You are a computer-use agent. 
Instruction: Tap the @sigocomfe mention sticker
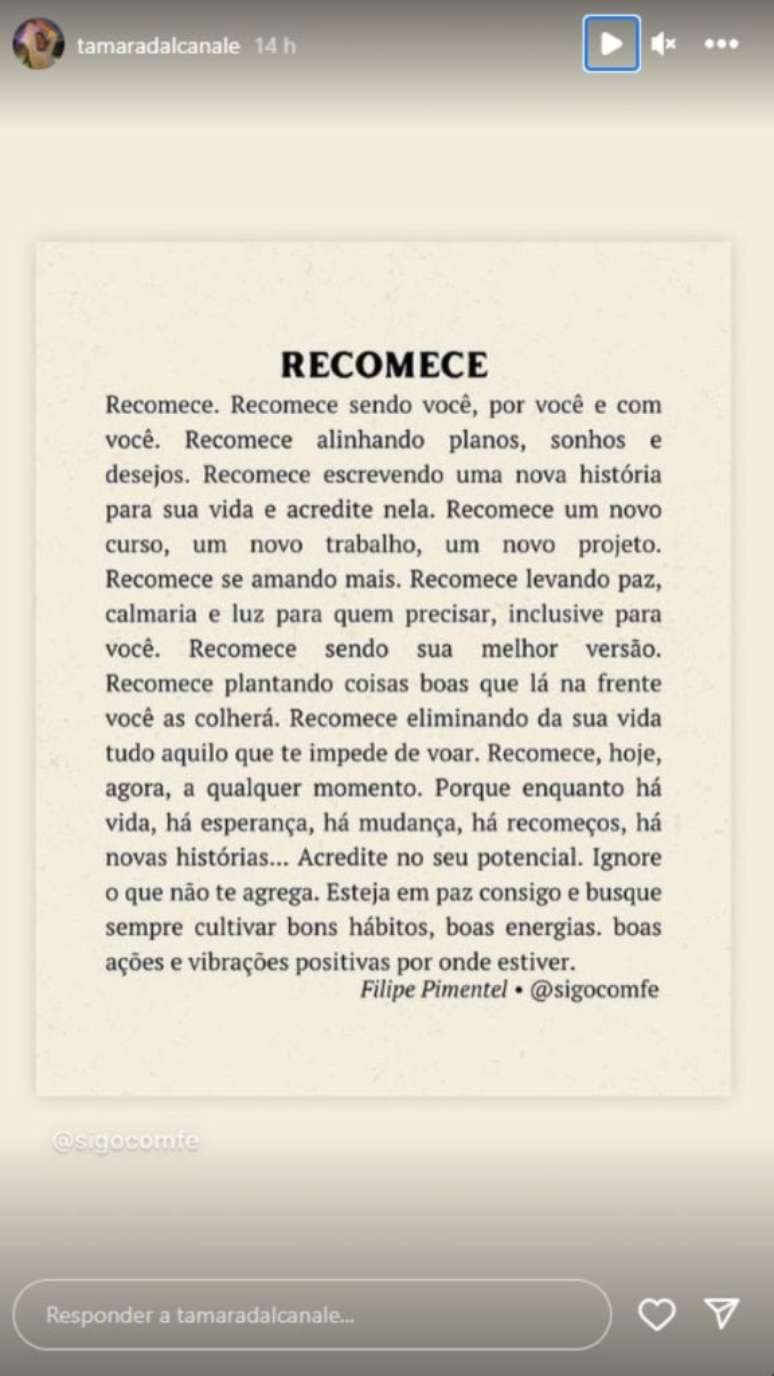point(126,1141)
